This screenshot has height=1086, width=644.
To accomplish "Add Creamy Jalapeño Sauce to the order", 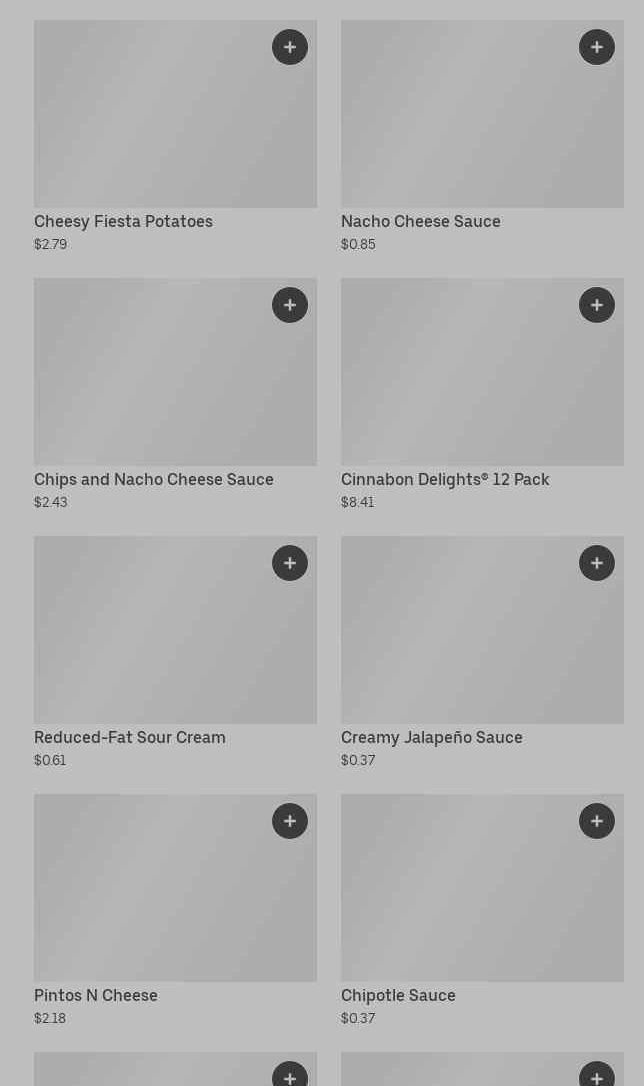I will coord(597,563).
